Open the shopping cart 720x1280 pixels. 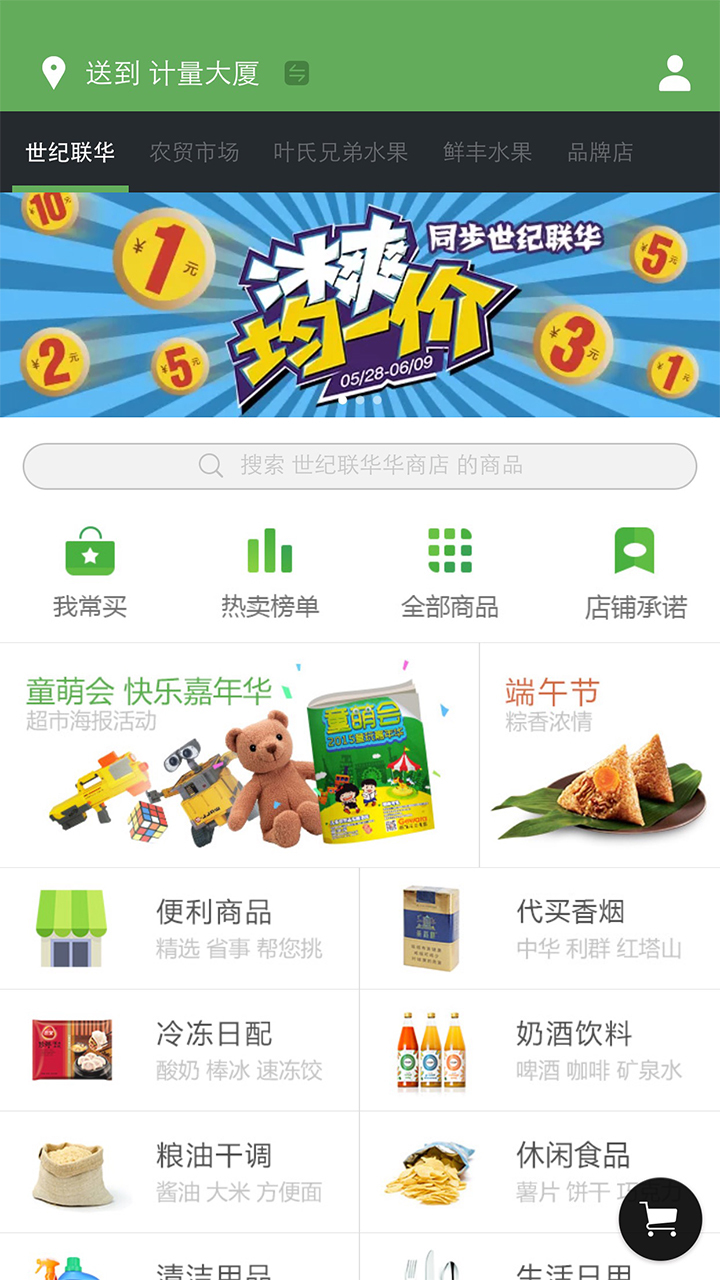coord(660,1217)
